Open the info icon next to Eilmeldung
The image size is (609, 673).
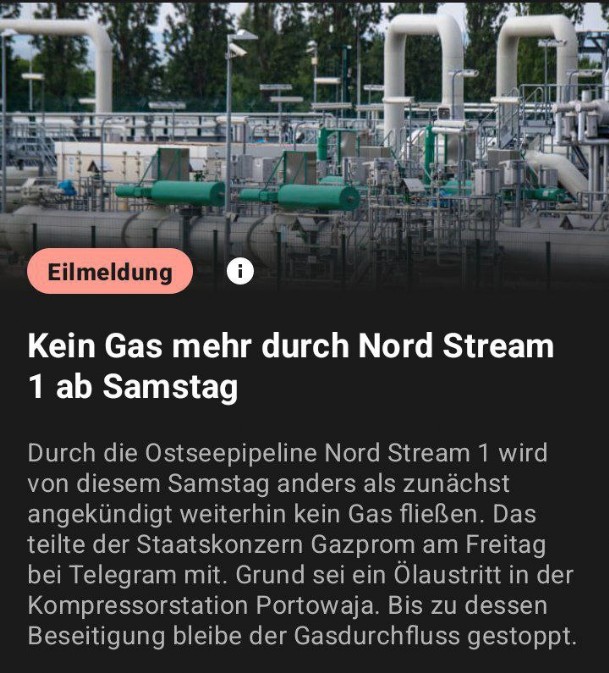click(240, 271)
